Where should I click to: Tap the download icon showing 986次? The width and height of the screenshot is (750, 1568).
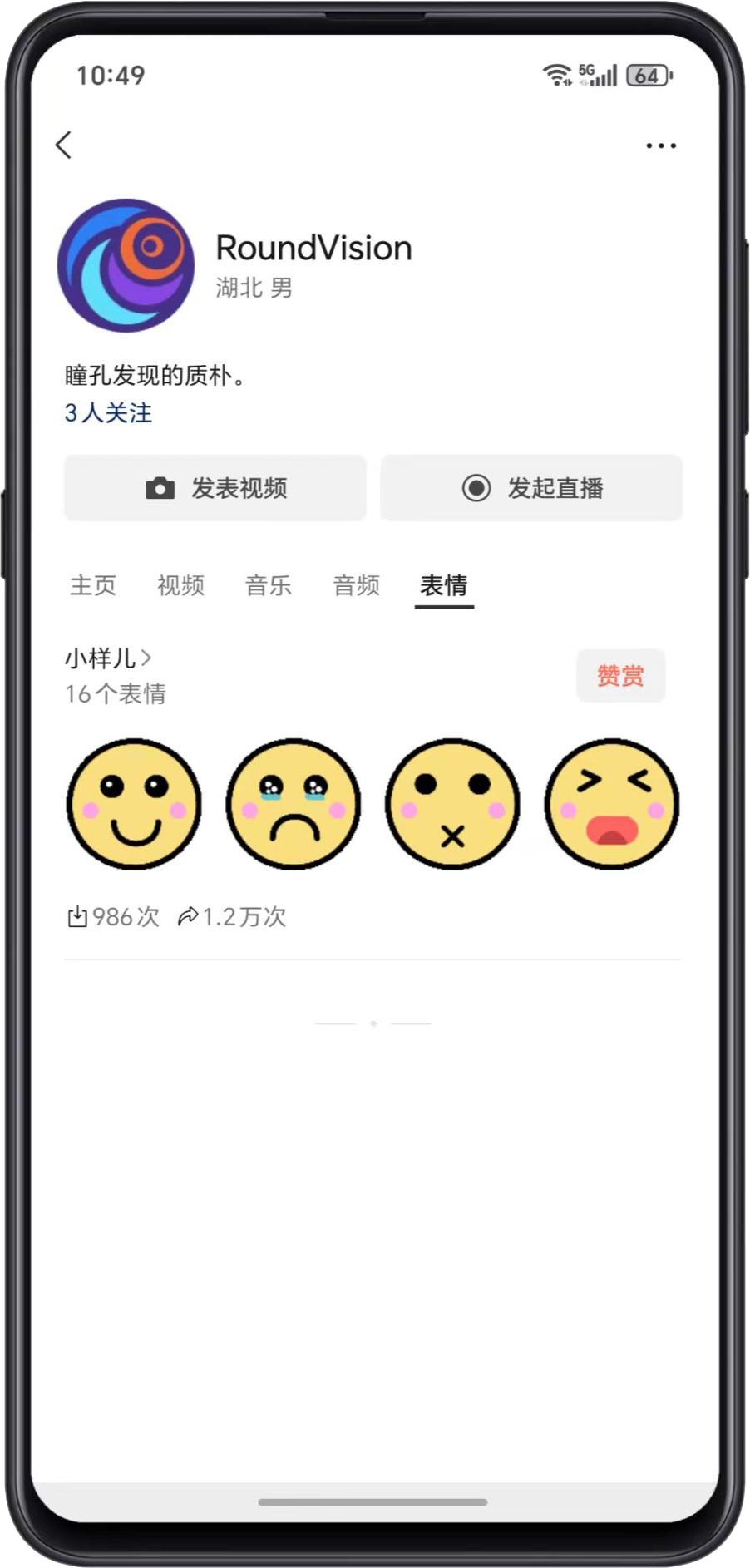(77, 916)
